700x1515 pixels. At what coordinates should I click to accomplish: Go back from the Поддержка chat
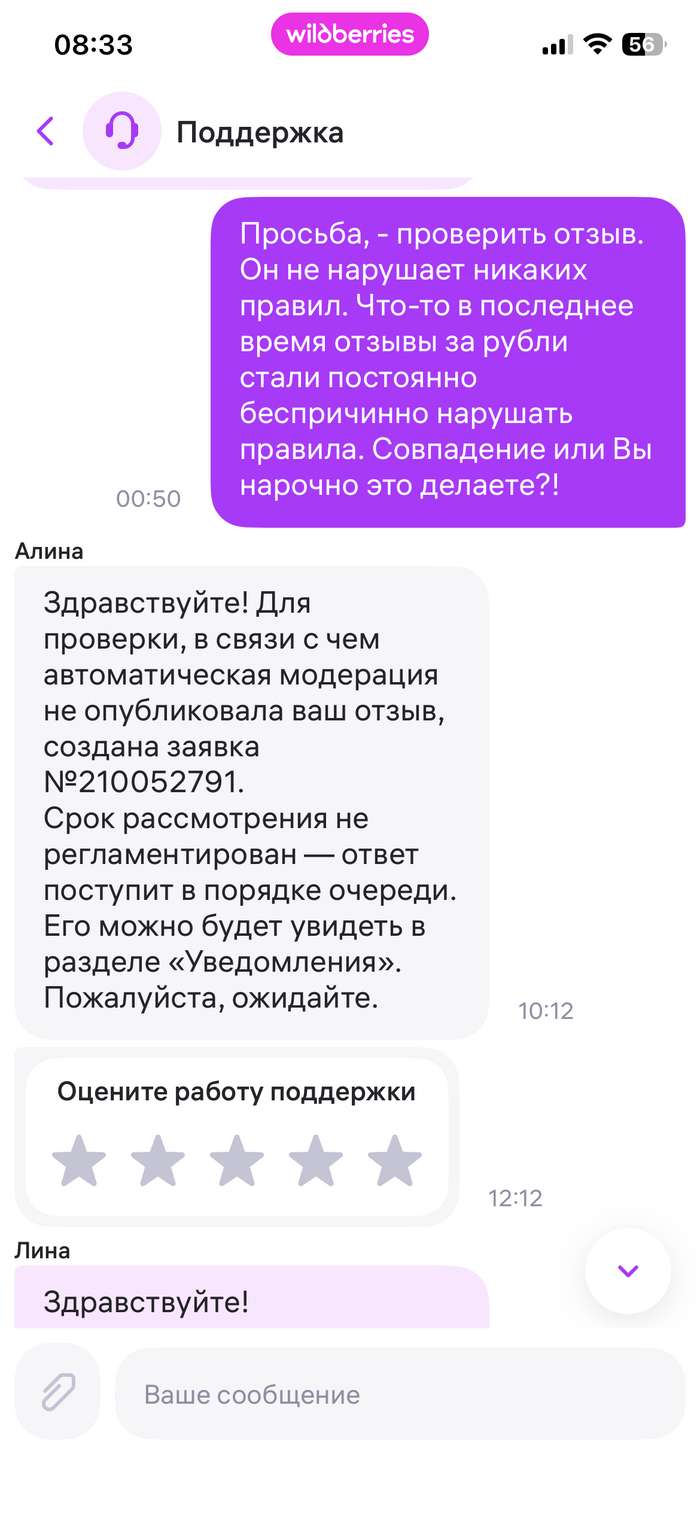(45, 131)
